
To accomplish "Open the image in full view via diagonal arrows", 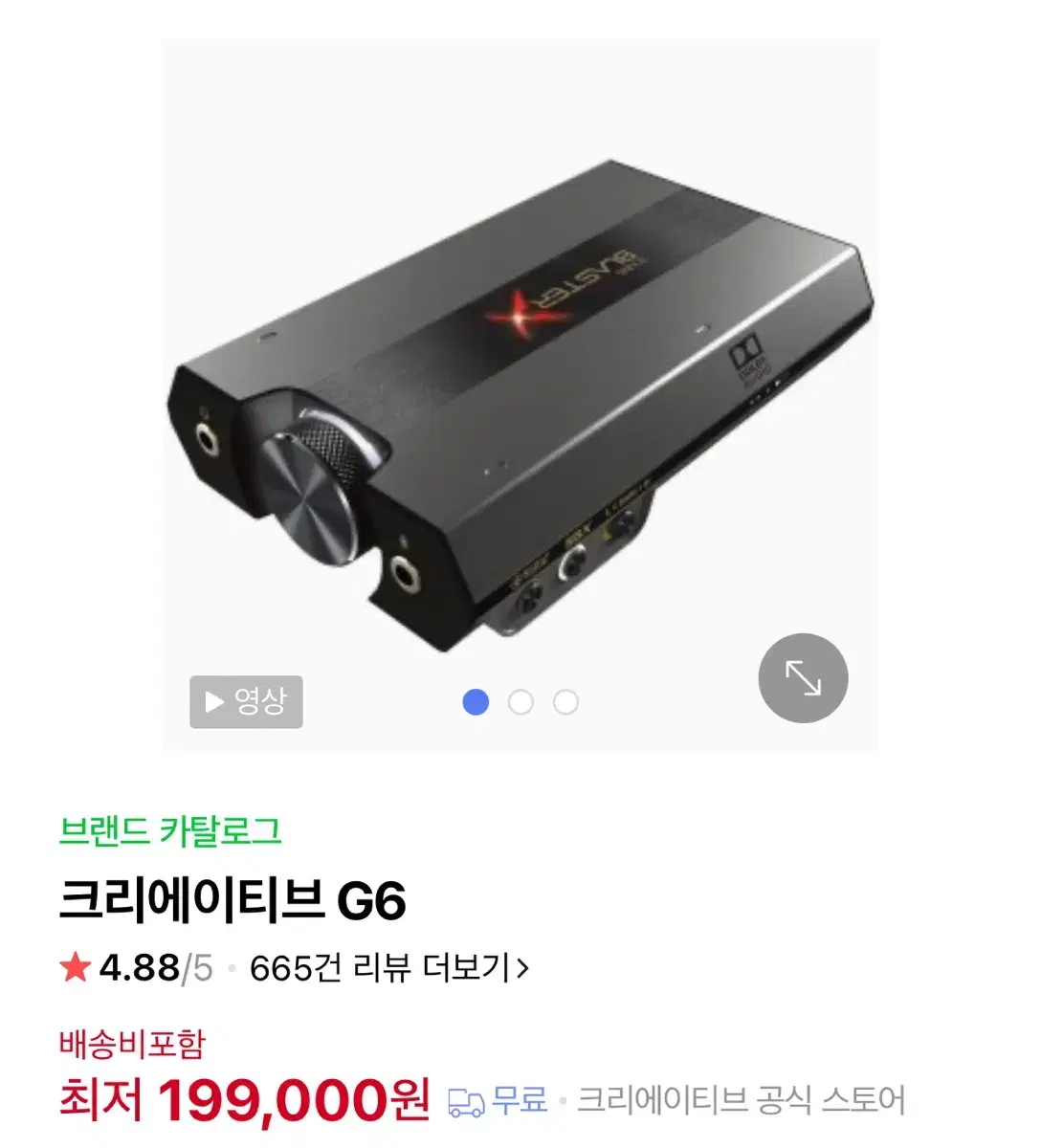I will click(x=802, y=677).
